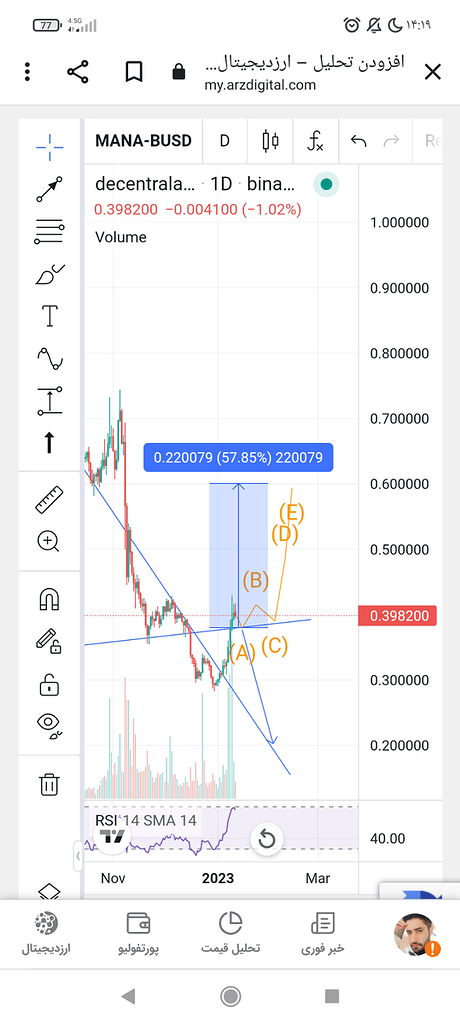460x1024 pixels.
Task: Change the D timeframe interval
Action: pos(224,140)
